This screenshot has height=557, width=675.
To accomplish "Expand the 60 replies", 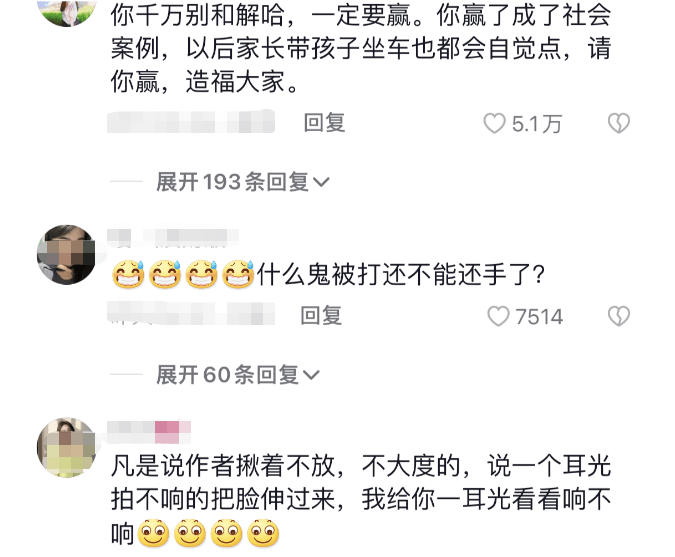I will [238, 375].
